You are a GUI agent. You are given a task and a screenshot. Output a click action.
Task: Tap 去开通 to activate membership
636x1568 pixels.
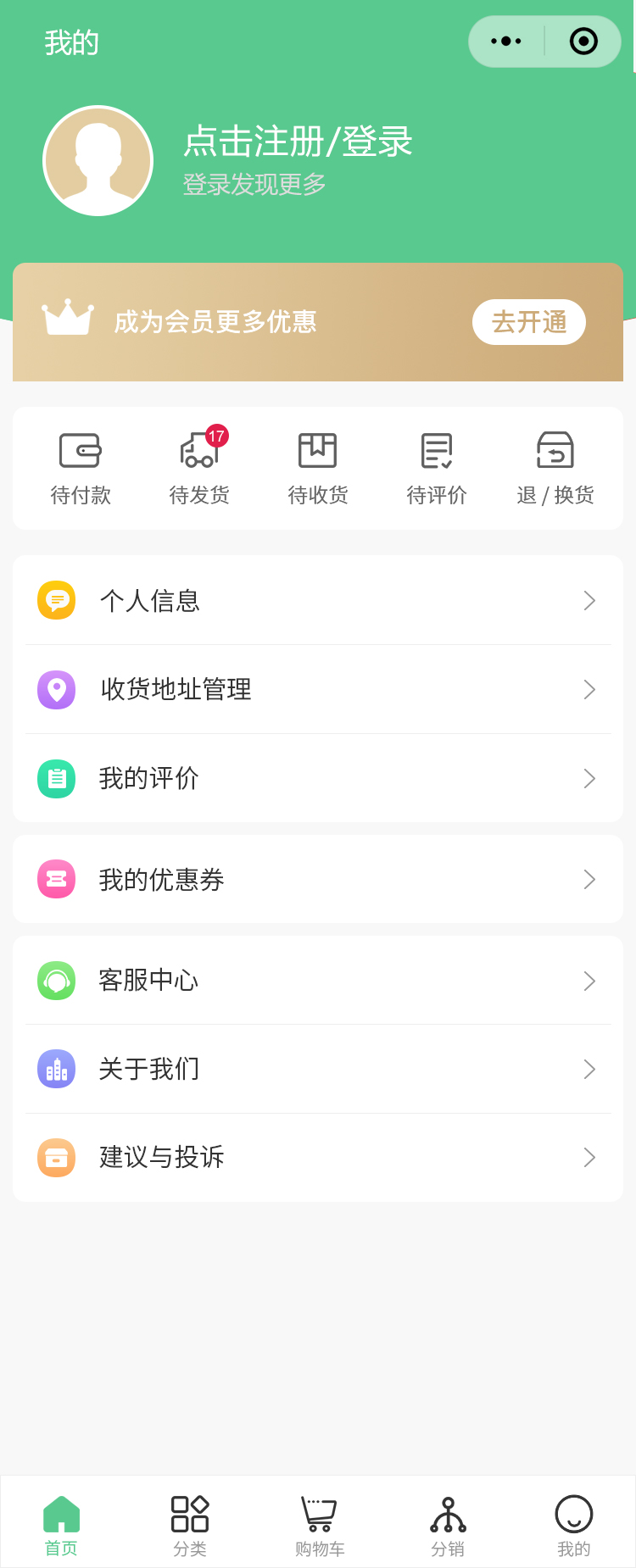click(x=528, y=322)
